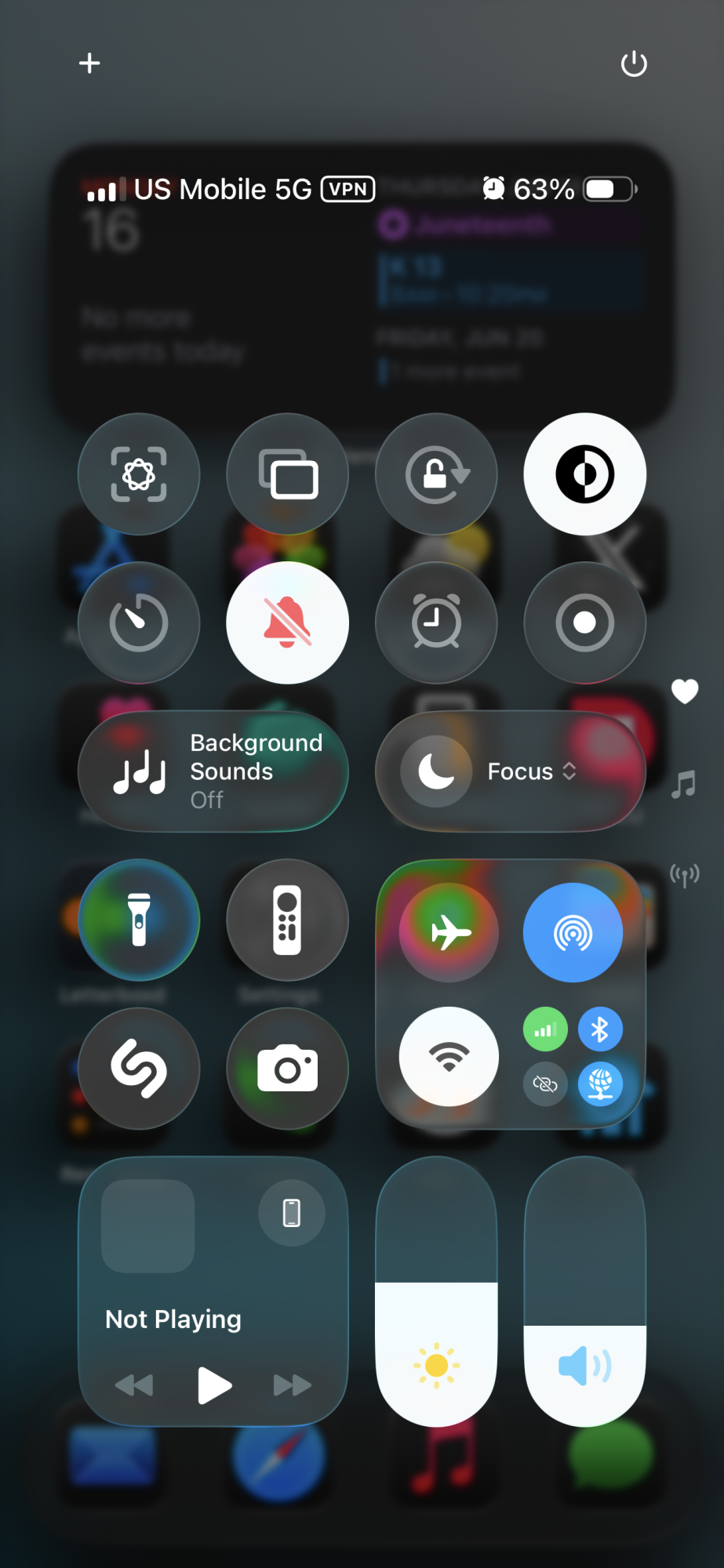Turn off Dark Mode toggle
This screenshot has width=724, height=1568.
(584, 474)
